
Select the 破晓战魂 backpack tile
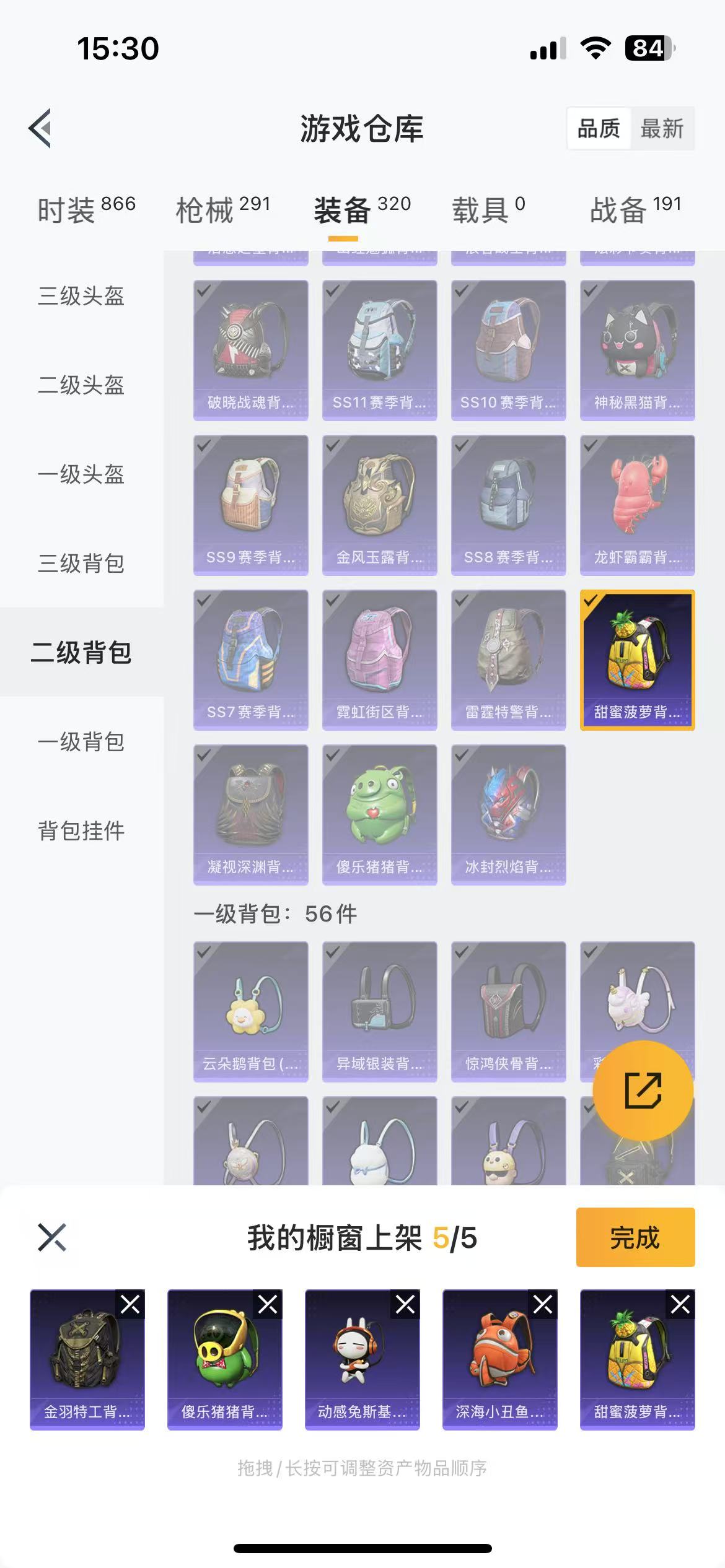click(250, 351)
